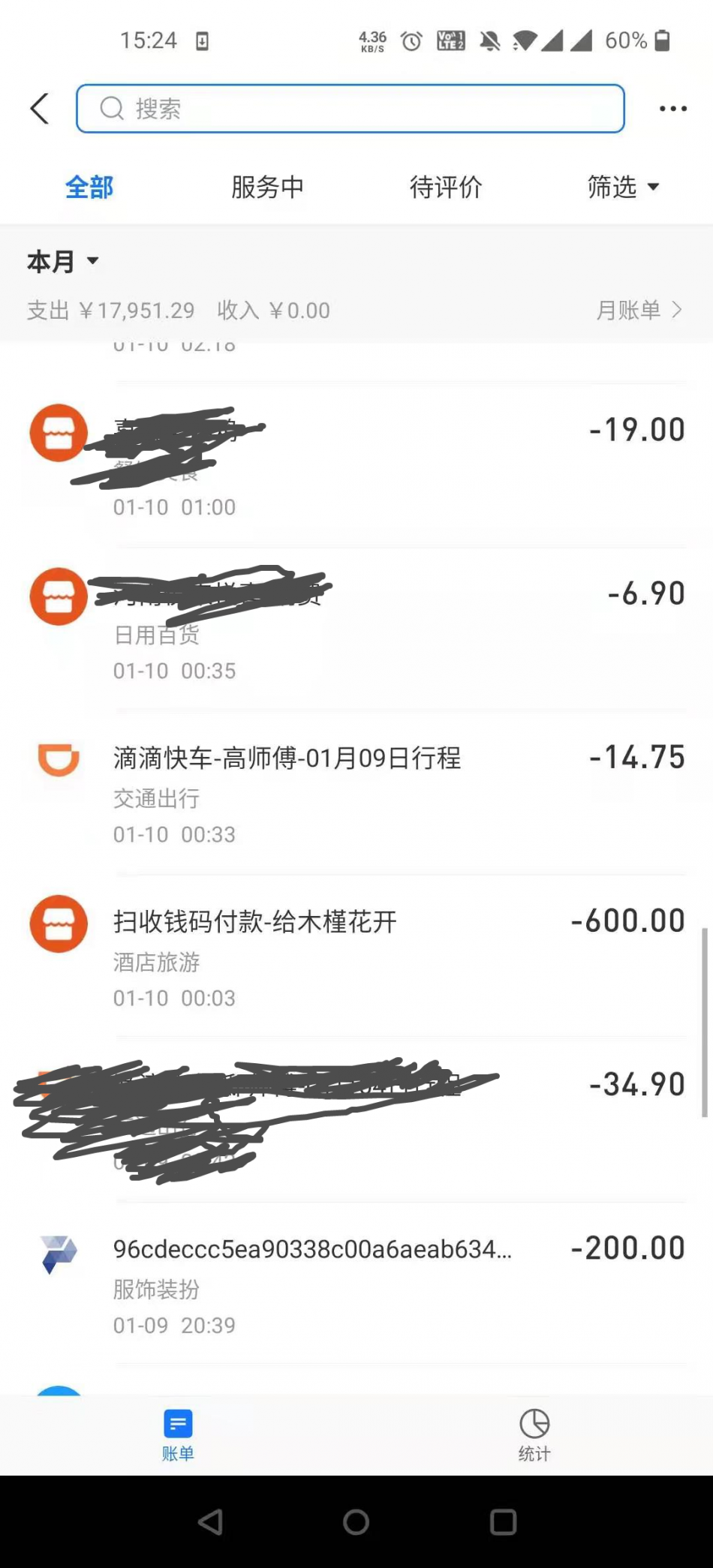This screenshot has height=1568, width=713.
Task: Switch to the 统计 statistics tab
Action: pos(534,1434)
